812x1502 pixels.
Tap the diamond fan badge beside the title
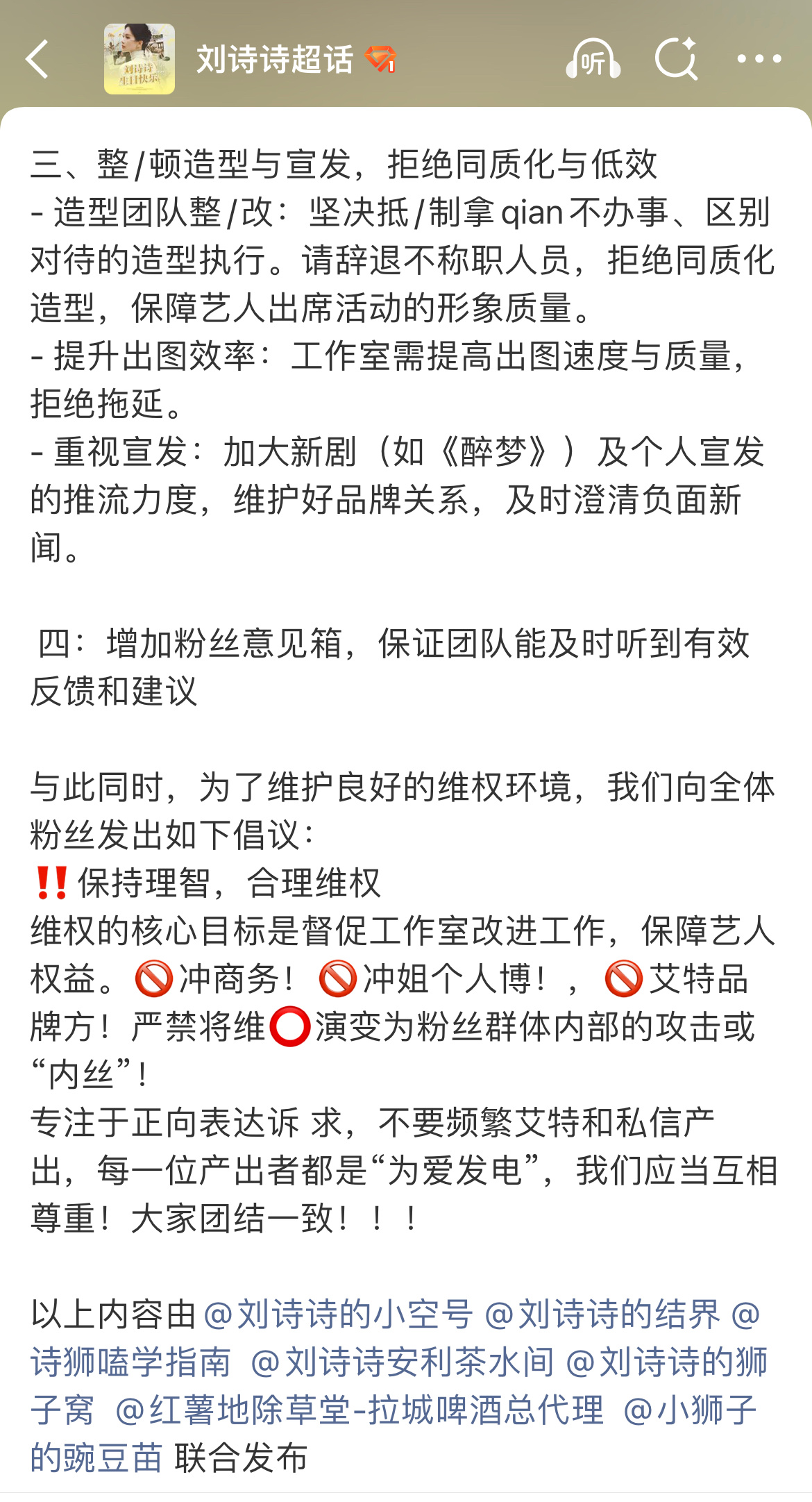coord(380,61)
